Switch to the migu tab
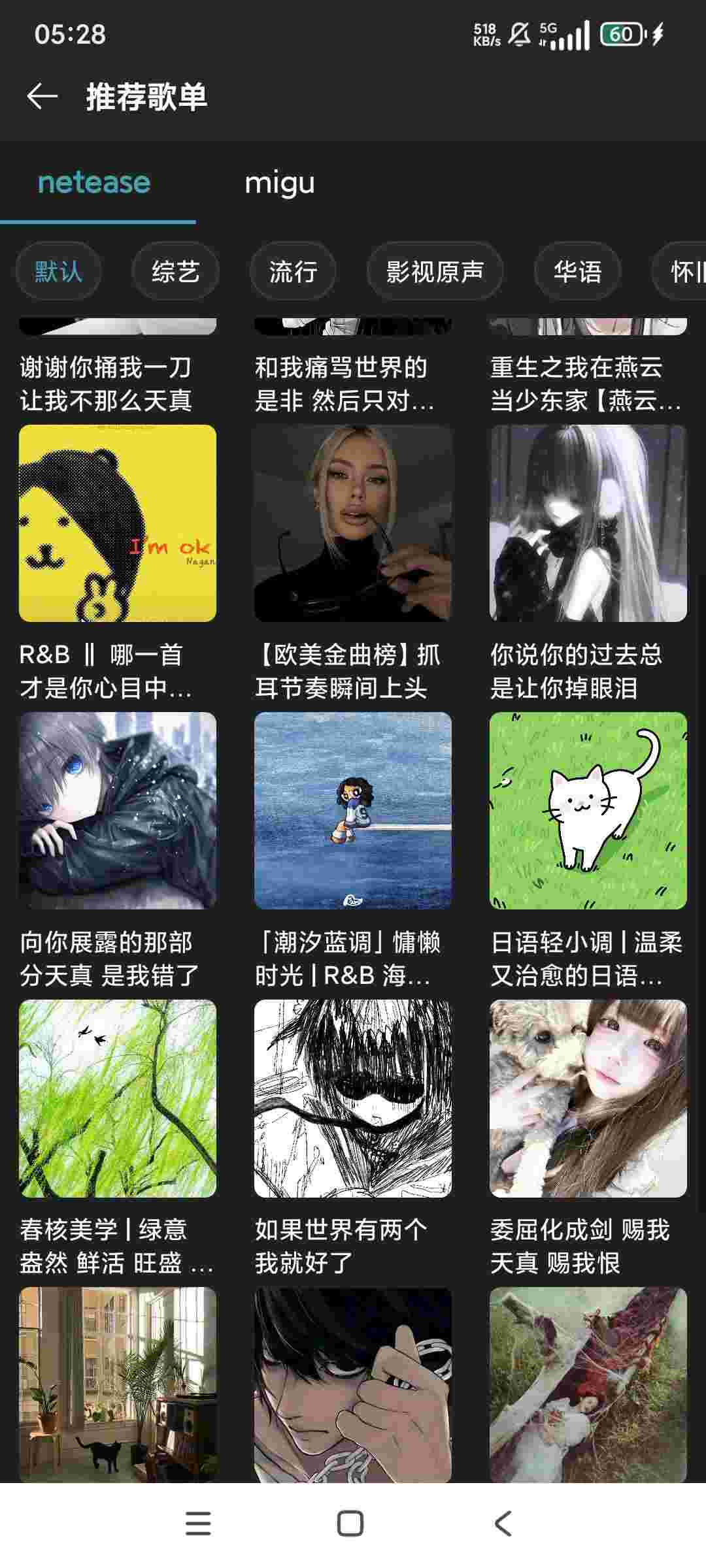Screen dimensions: 706x1568 click(280, 183)
